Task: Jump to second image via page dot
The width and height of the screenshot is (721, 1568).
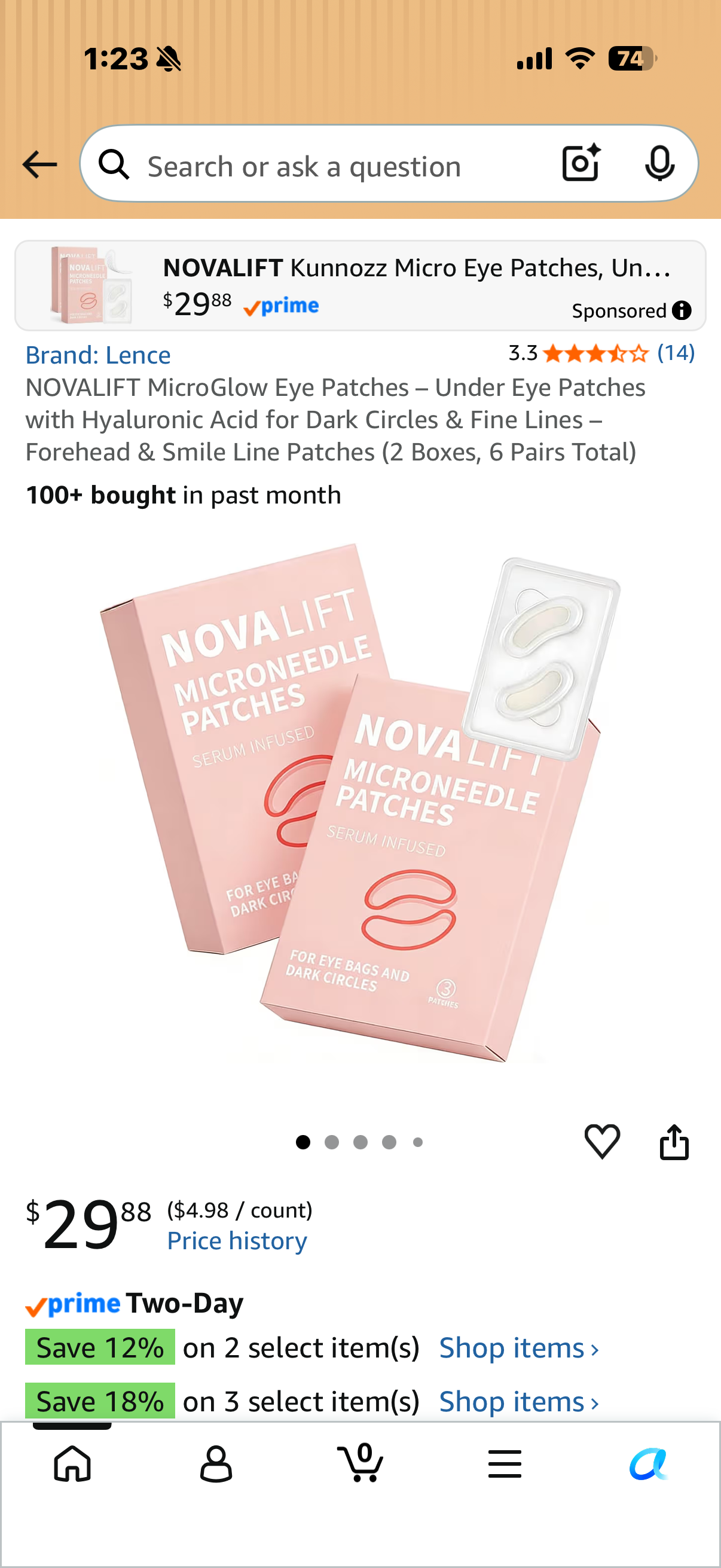Action: point(332,1142)
